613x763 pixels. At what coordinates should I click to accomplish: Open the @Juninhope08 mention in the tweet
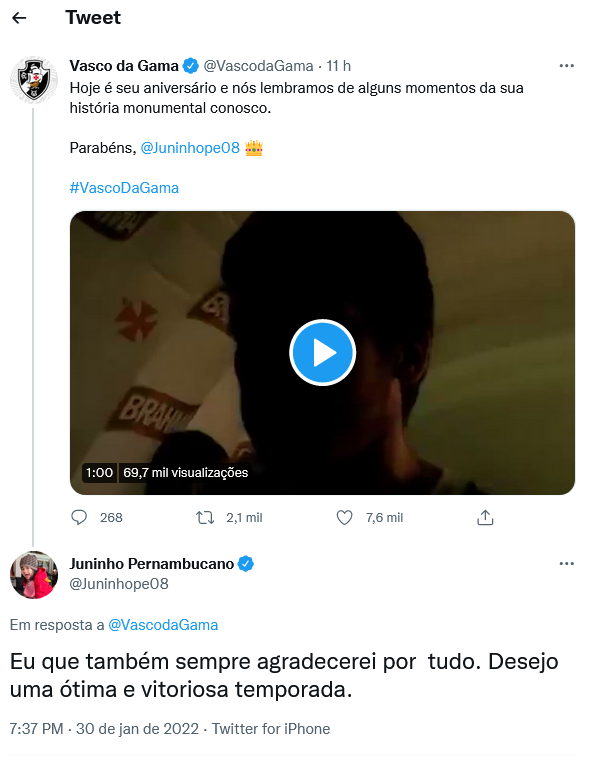(x=190, y=147)
